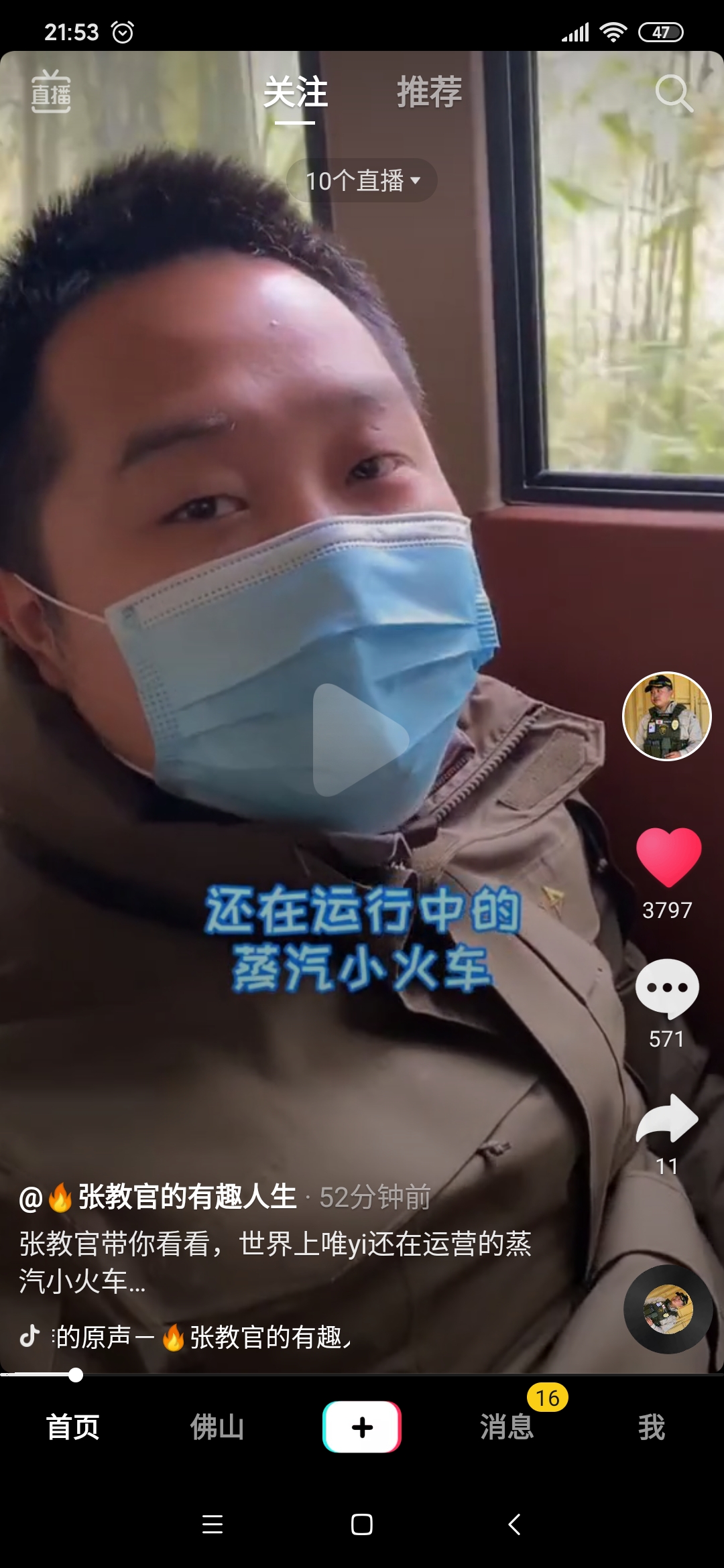Tap the system back button
Image resolution: width=724 pixels, height=1568 pixels.
click(x=514, y=1524)
